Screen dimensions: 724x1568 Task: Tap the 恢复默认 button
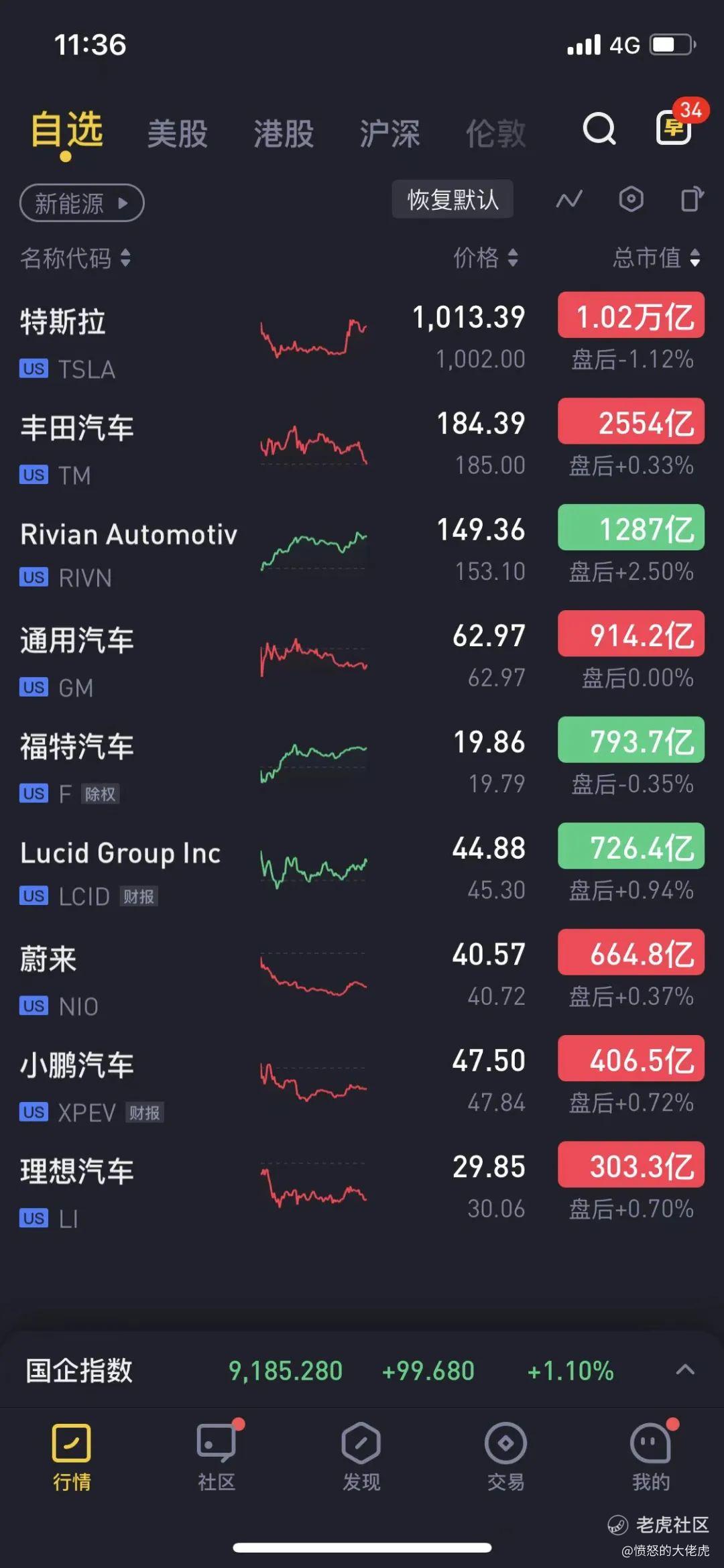point(452,199)
